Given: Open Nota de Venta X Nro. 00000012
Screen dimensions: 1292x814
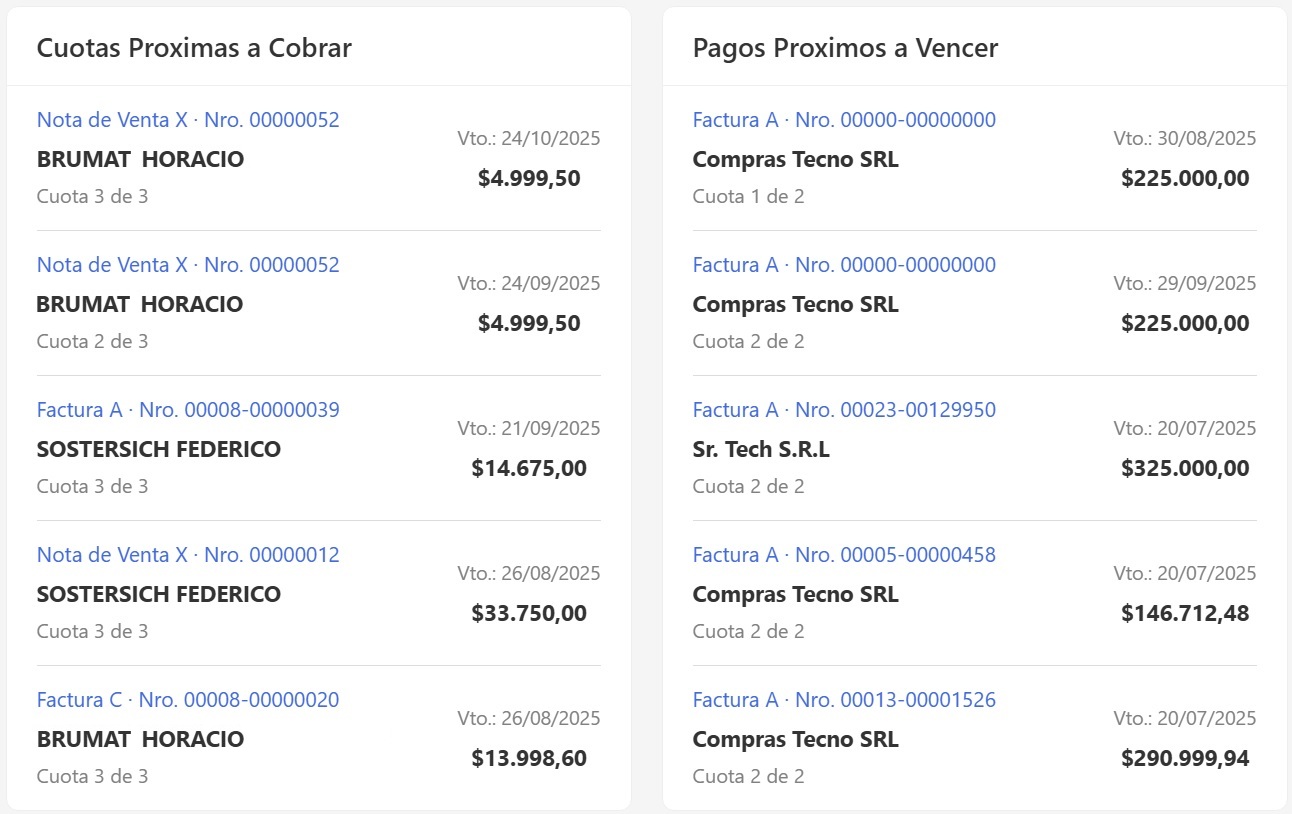Looking at the screenshot, I should (188, 555).
